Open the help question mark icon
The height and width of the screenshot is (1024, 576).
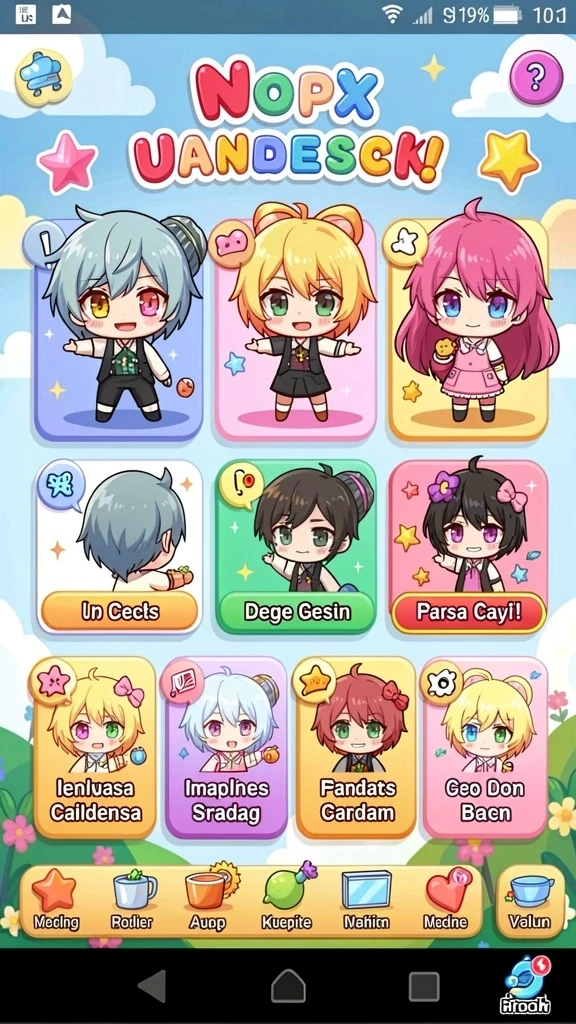coord(536,78)
